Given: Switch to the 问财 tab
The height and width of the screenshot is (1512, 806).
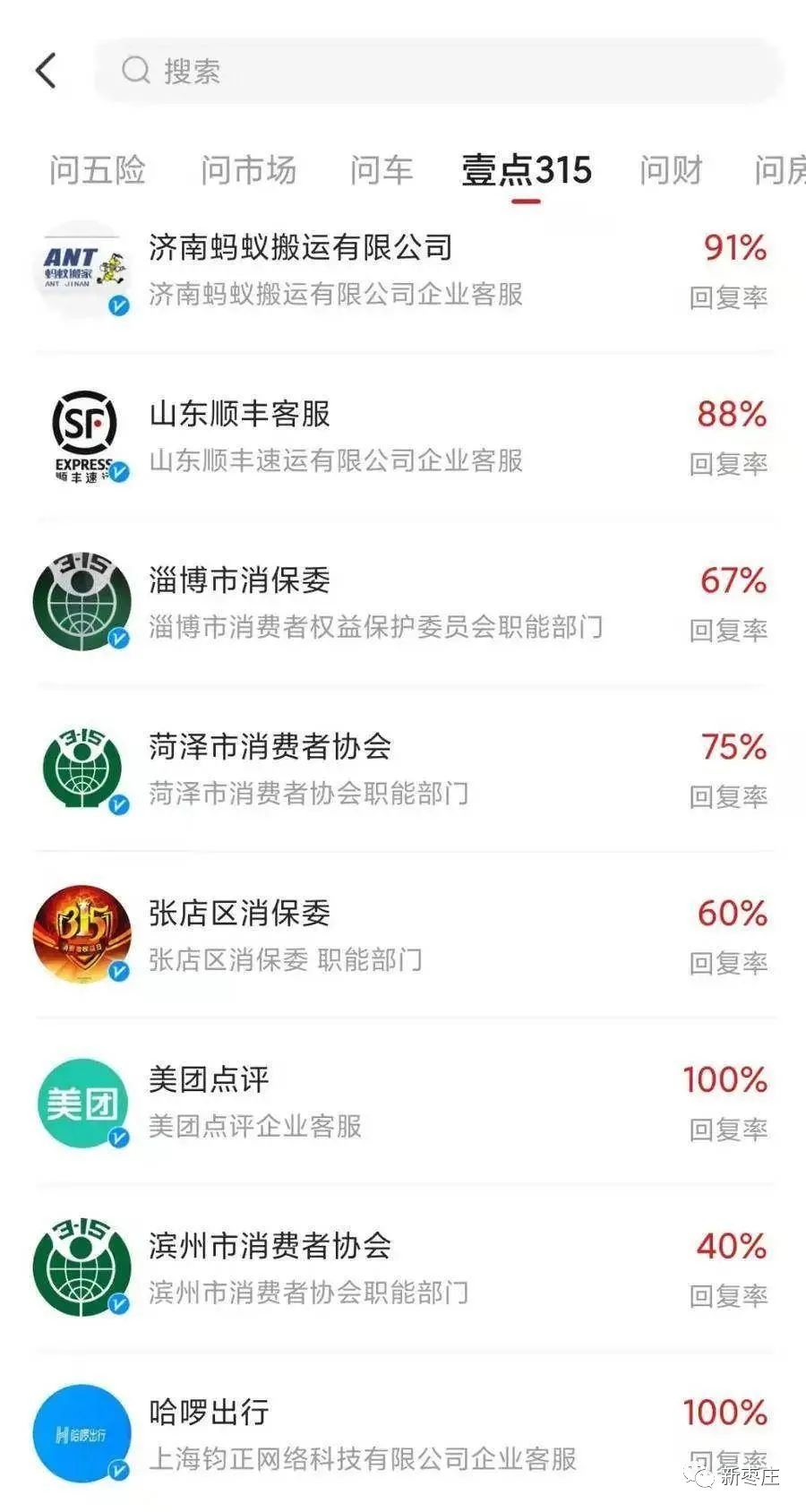Looking at the screenshot, I should coord(671,170).
